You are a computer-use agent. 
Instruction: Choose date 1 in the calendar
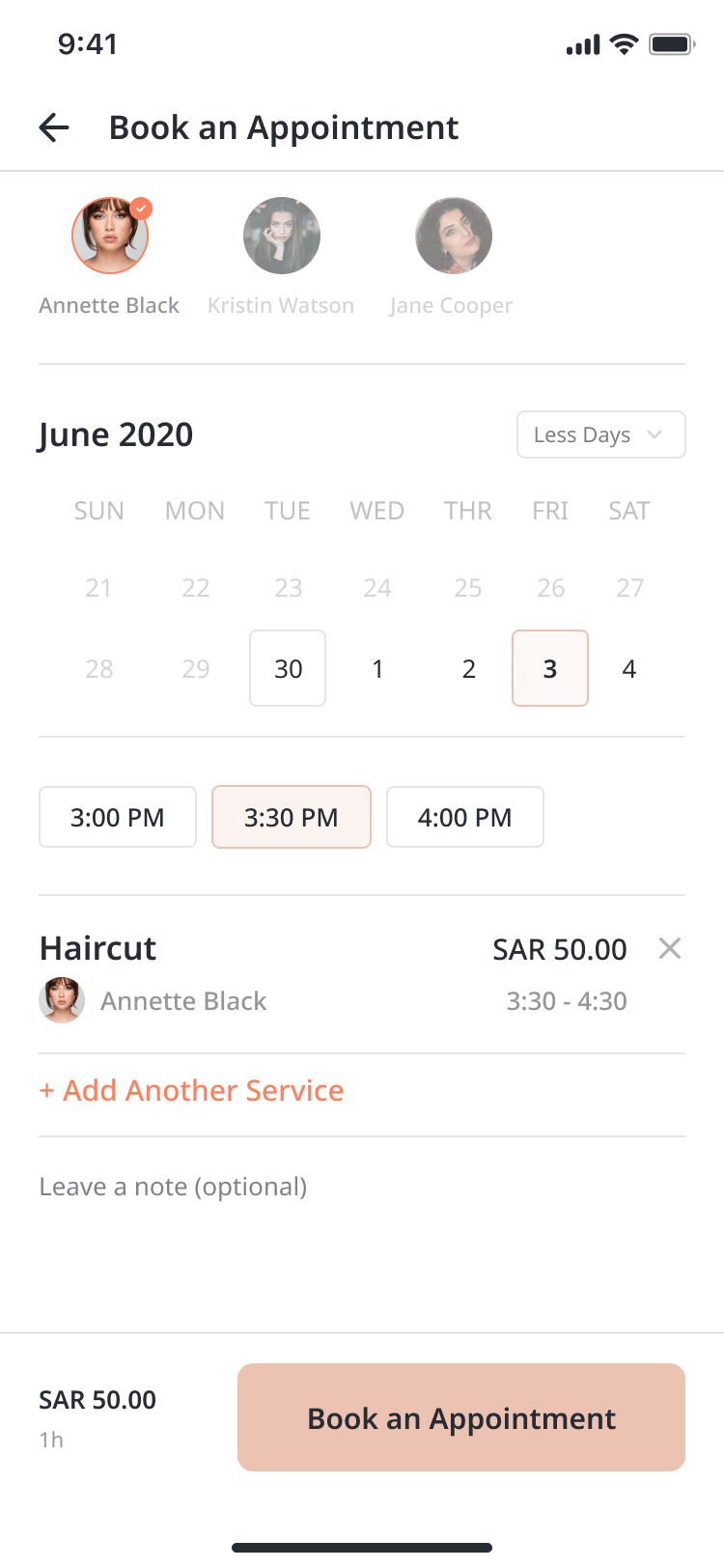(377, 668)
